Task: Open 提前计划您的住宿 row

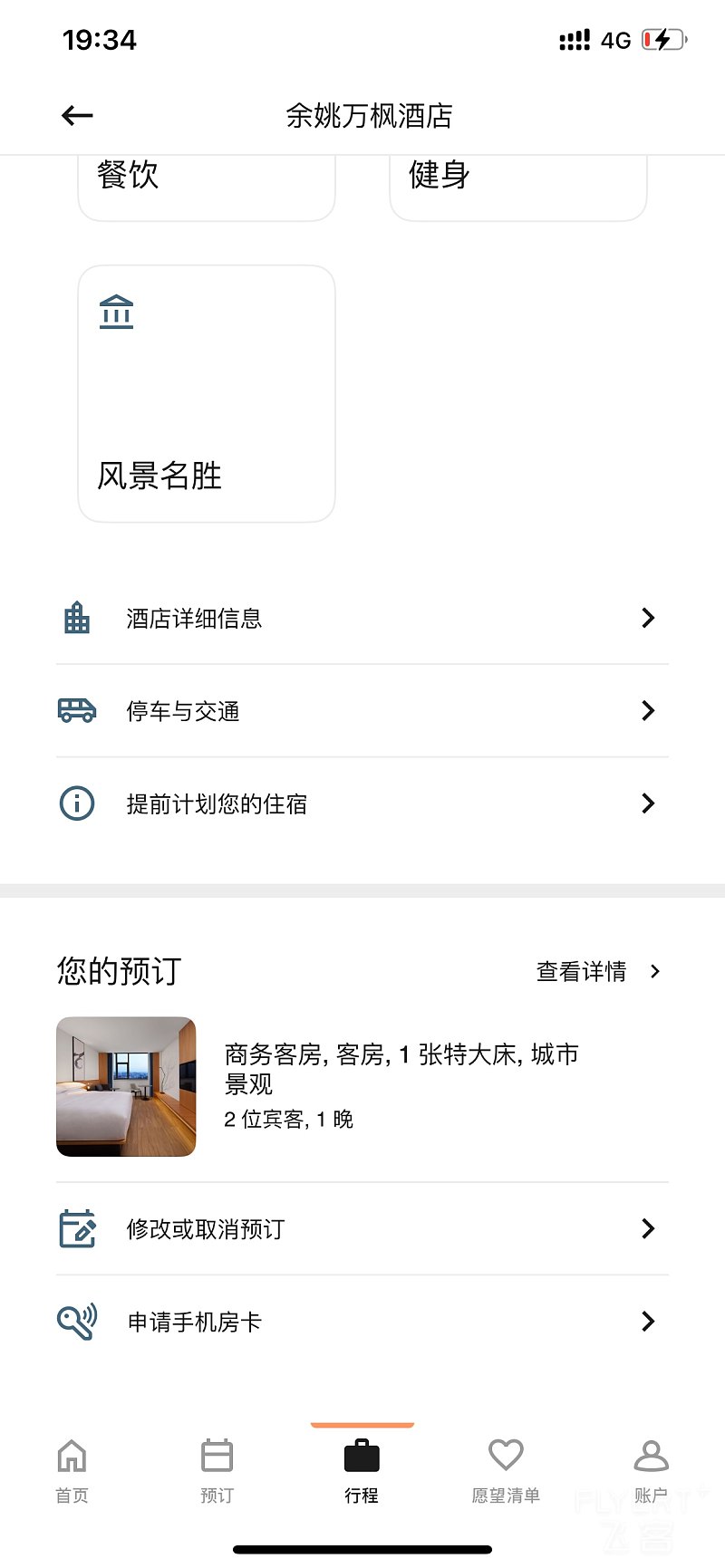Action: 362,803
